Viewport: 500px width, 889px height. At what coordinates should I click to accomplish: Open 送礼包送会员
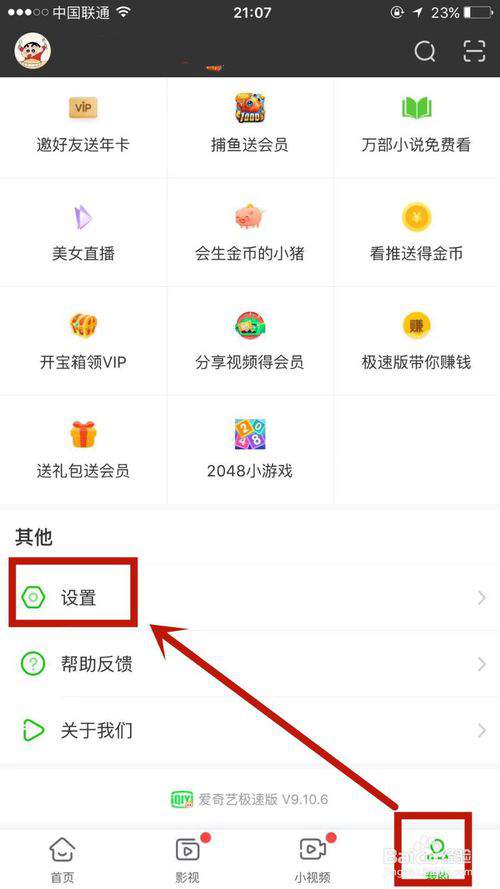[x=83, y=450]
